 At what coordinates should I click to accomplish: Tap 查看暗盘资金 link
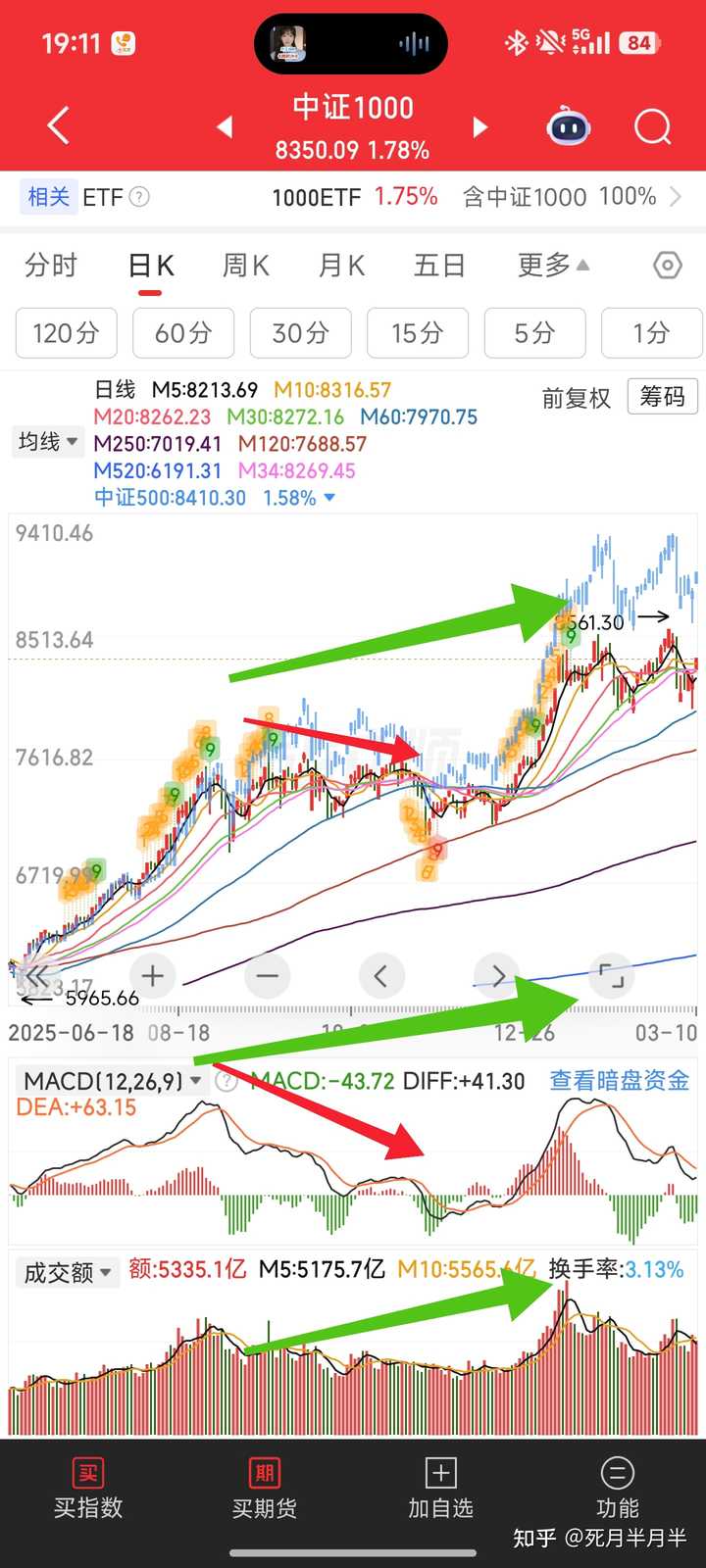[x=619, y=1081]
